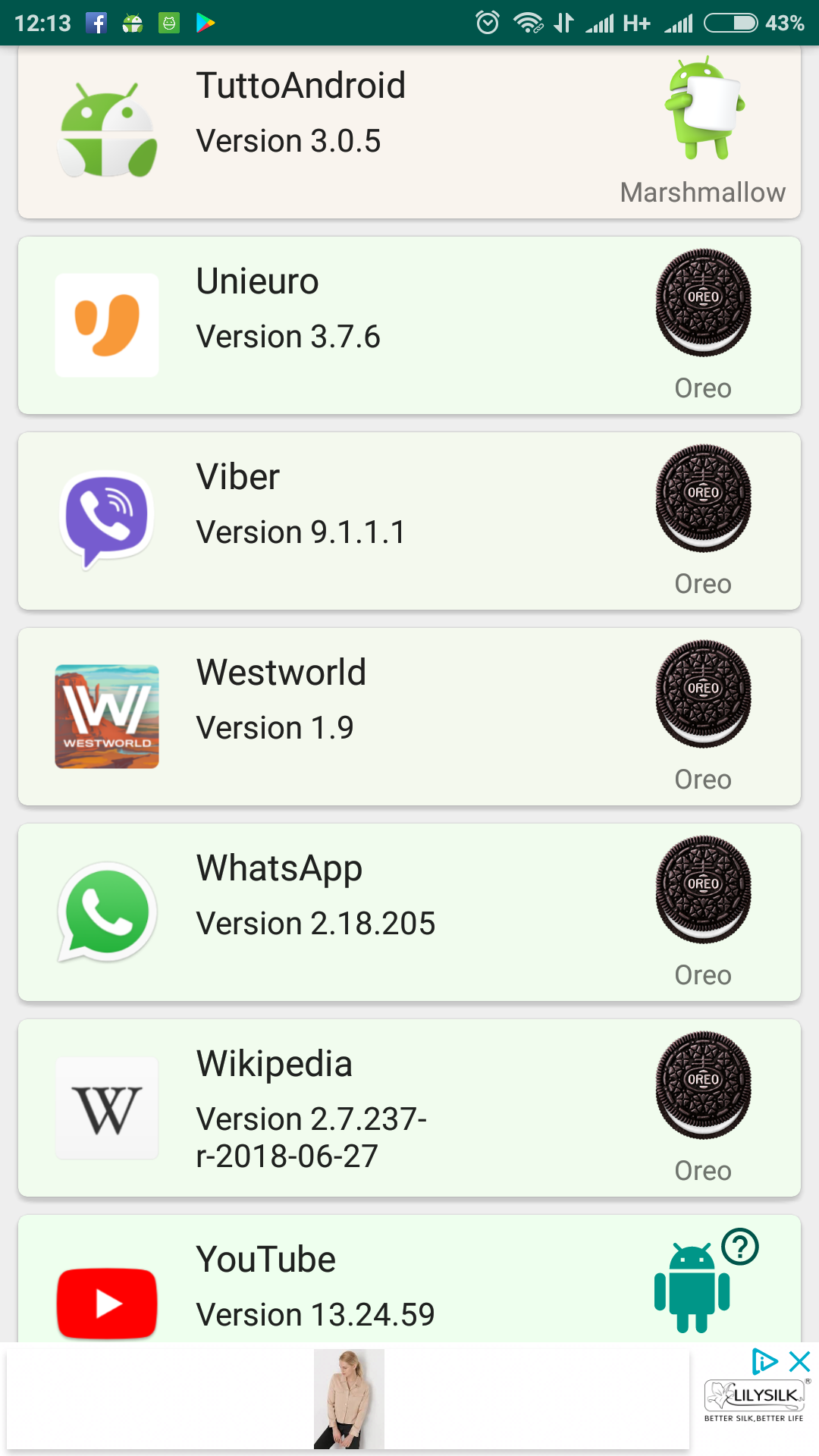The width and height of the screenshot is (819, 1456).
Task: Open the Unieuro app card
Action: 409,325
